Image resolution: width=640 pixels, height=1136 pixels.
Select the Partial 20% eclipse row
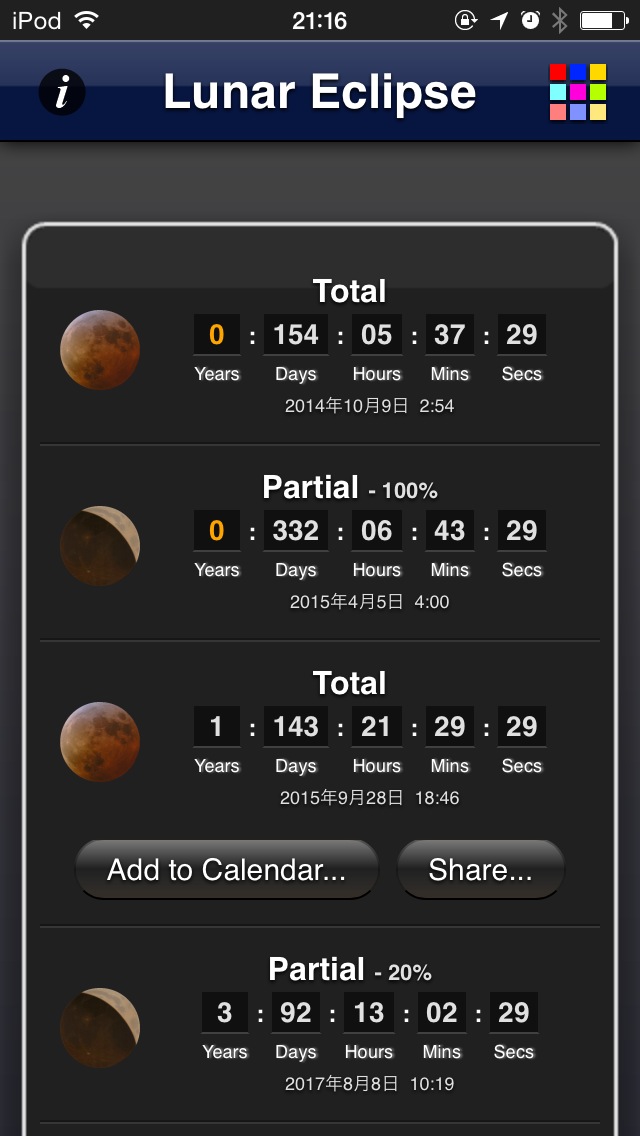[320, 1025]
